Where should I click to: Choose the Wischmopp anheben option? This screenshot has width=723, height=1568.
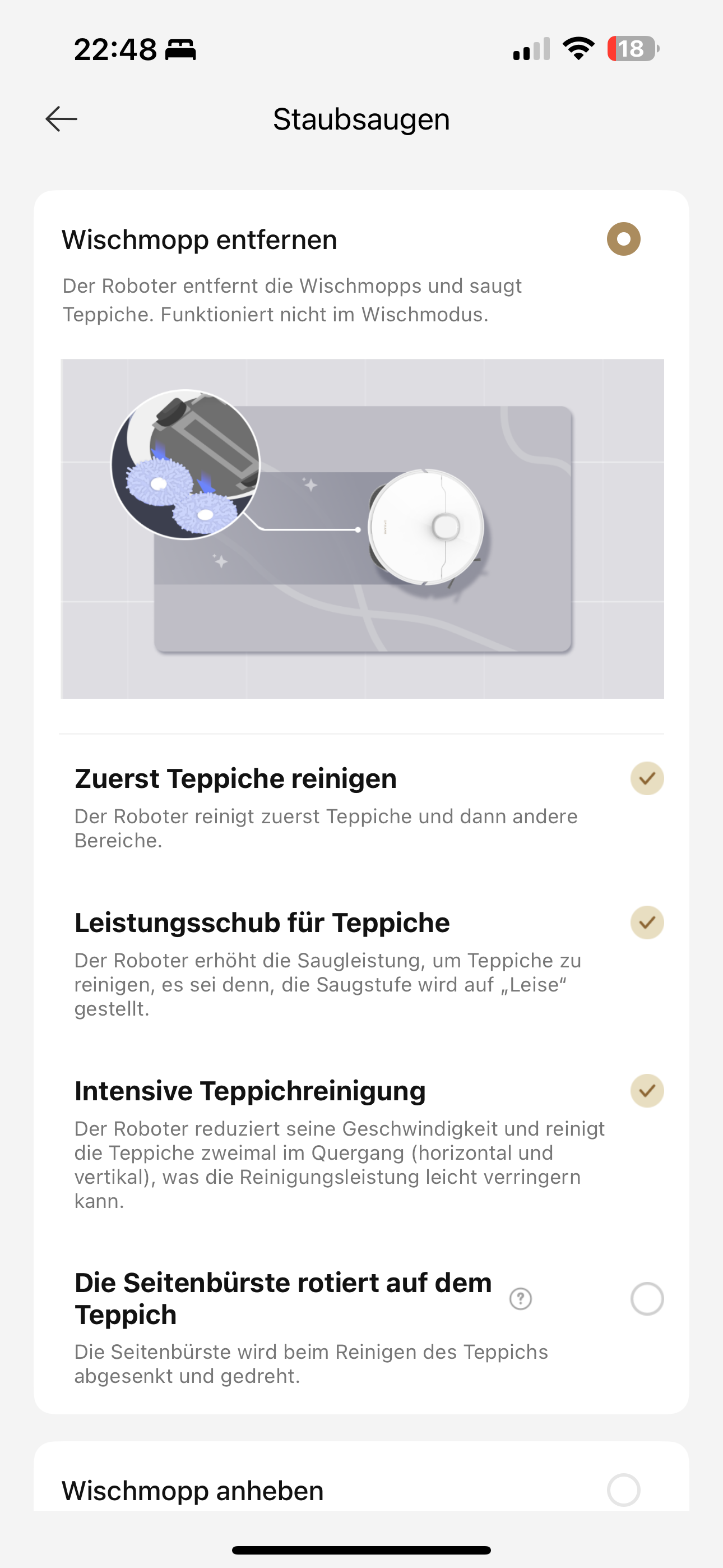pyautogui.click(x=623, y=1489)
